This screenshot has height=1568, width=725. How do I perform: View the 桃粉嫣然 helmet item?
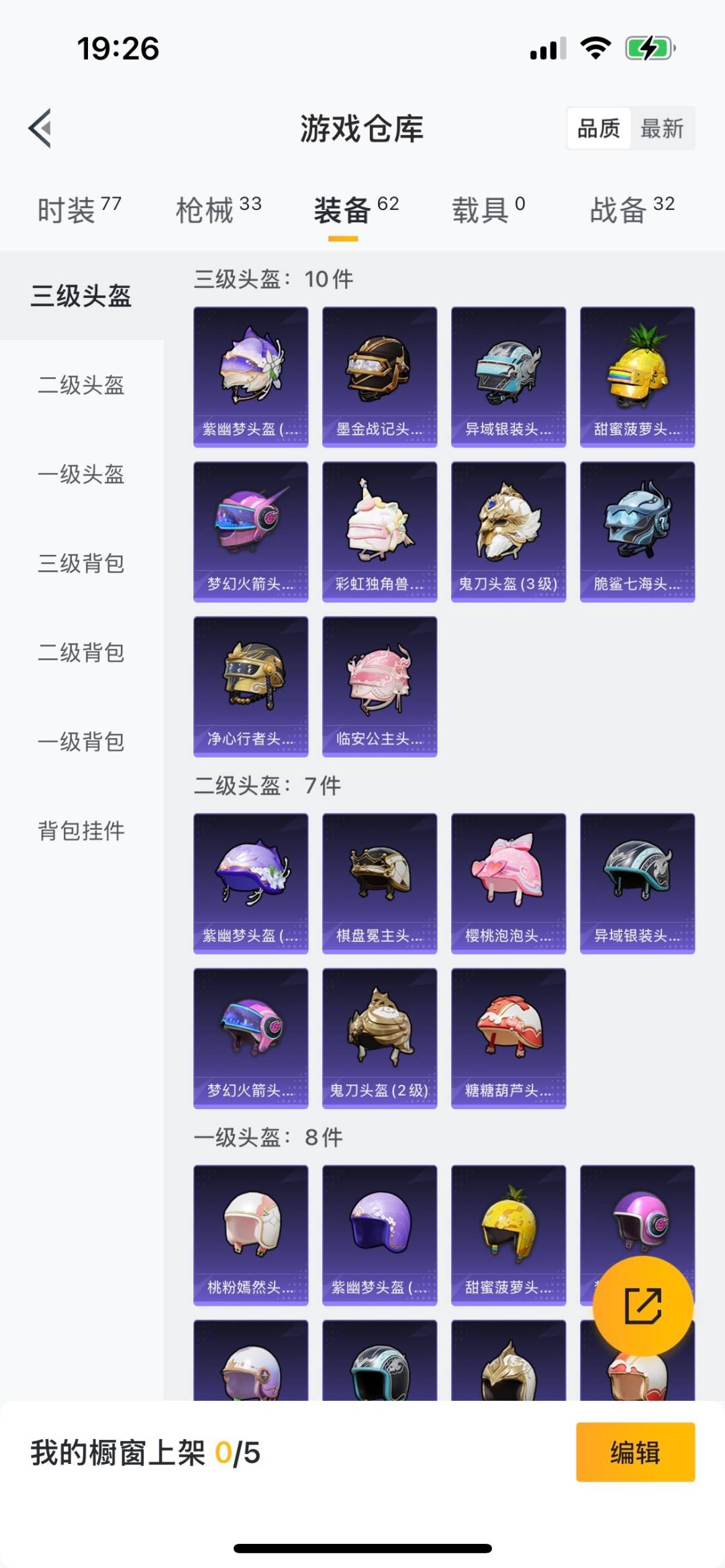coord(250,1235)
